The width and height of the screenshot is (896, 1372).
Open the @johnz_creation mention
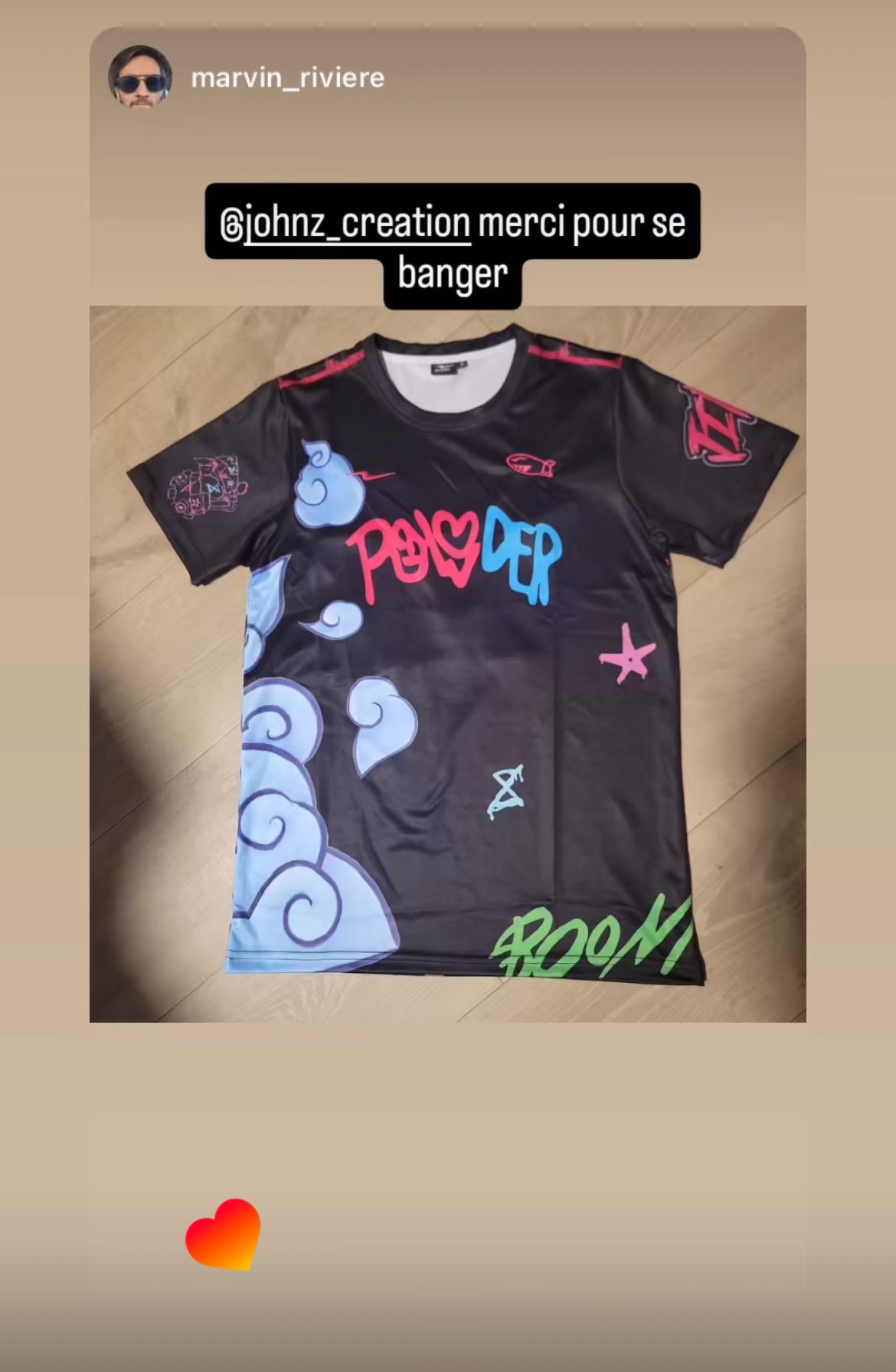point(345,224)
